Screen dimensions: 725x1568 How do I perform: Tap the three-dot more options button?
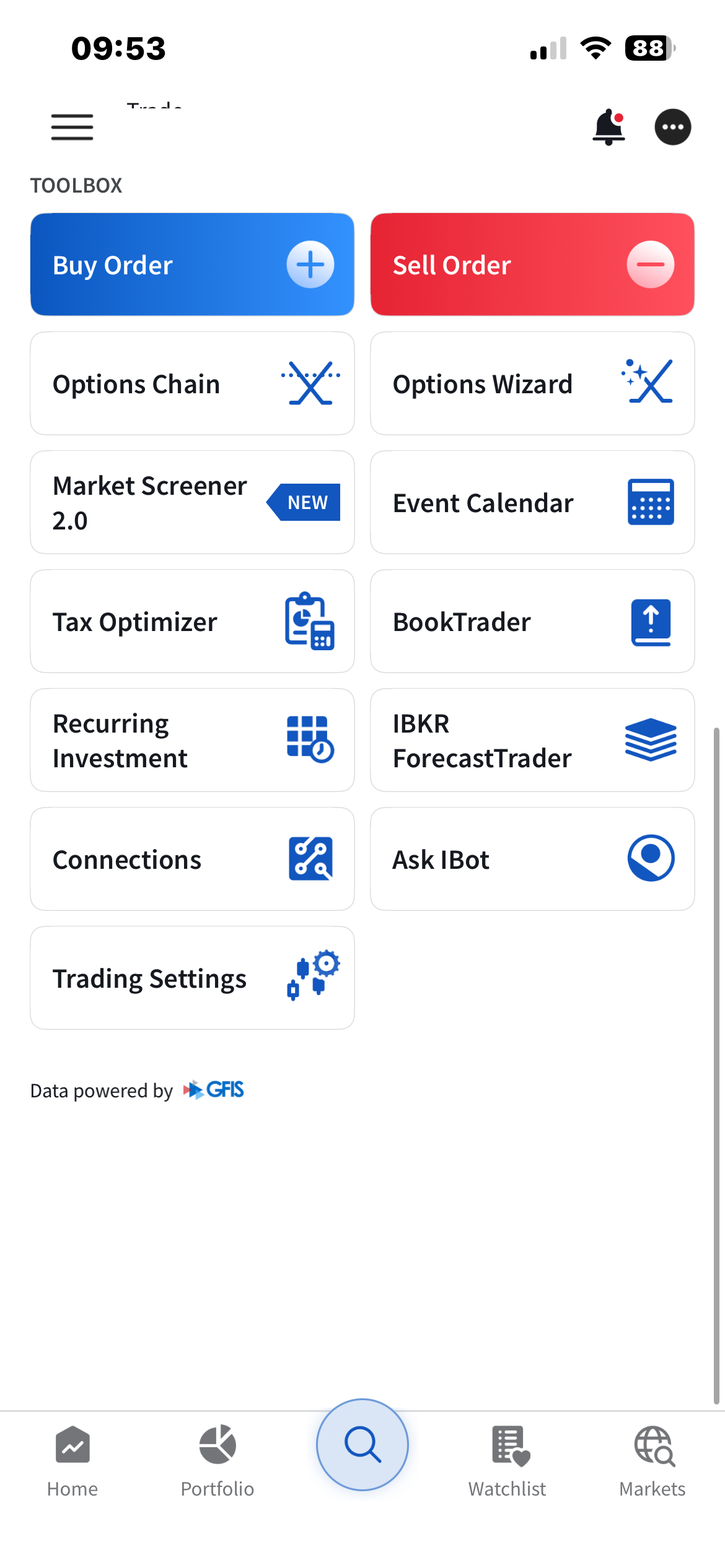coord(673,126)
